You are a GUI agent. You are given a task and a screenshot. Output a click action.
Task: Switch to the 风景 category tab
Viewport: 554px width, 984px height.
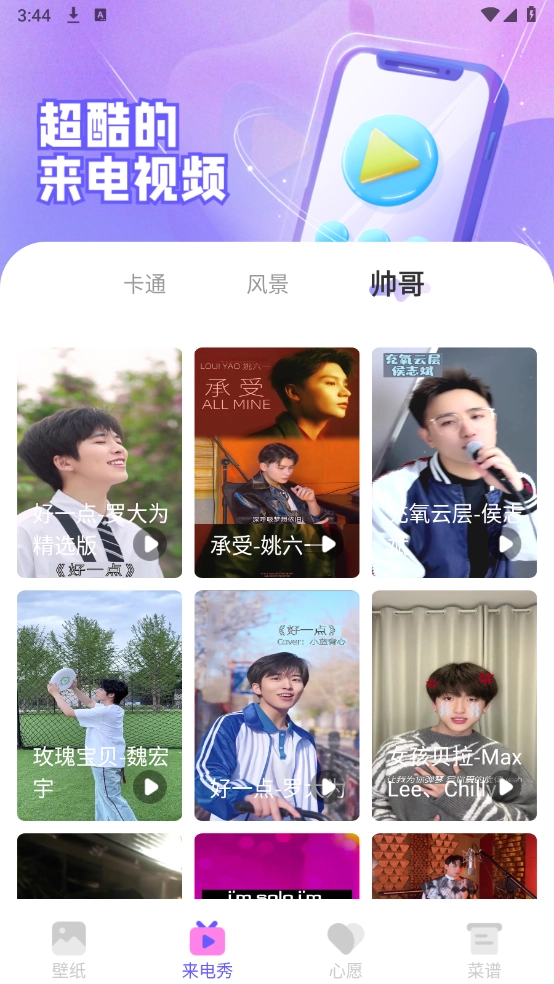coord(268,284)
